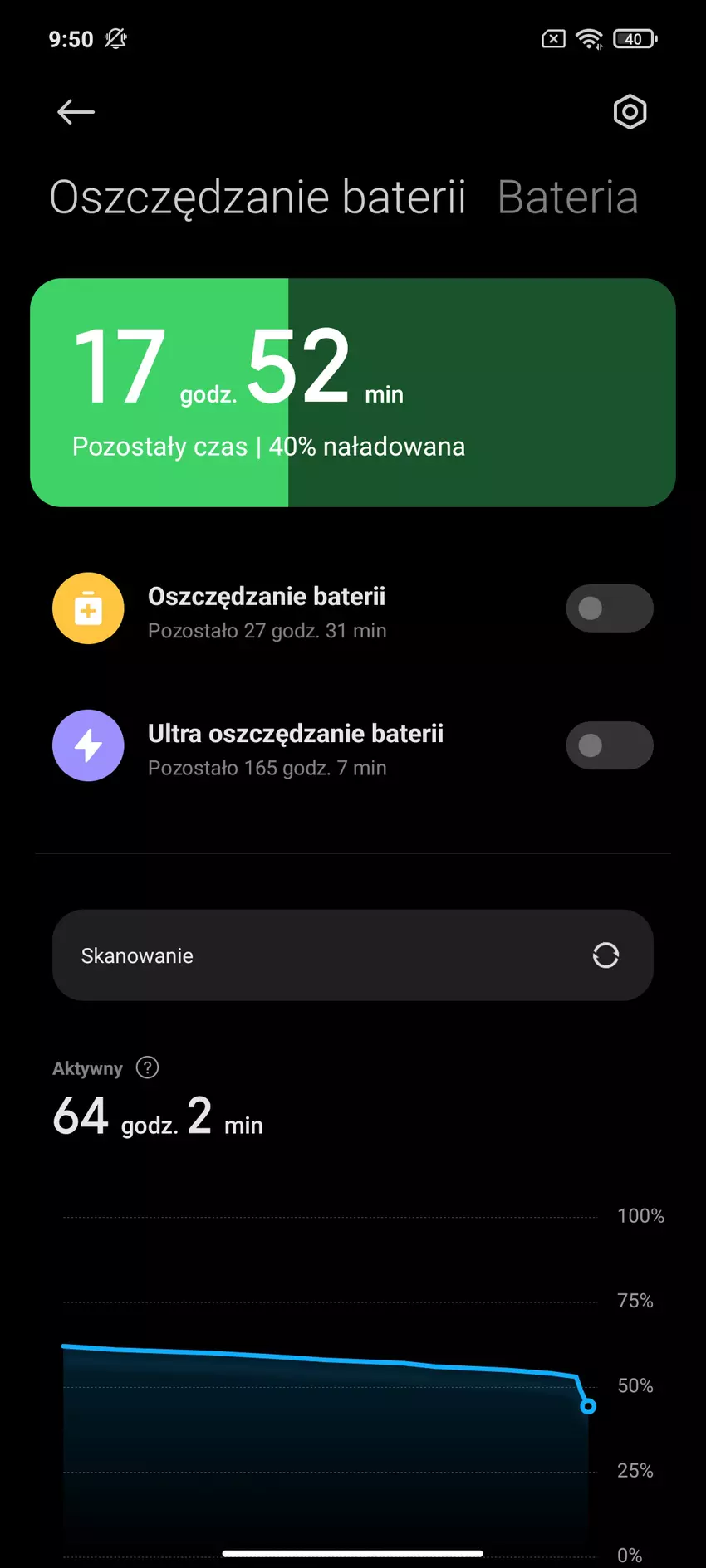Go back using the arrow

(x=76, y=112)
